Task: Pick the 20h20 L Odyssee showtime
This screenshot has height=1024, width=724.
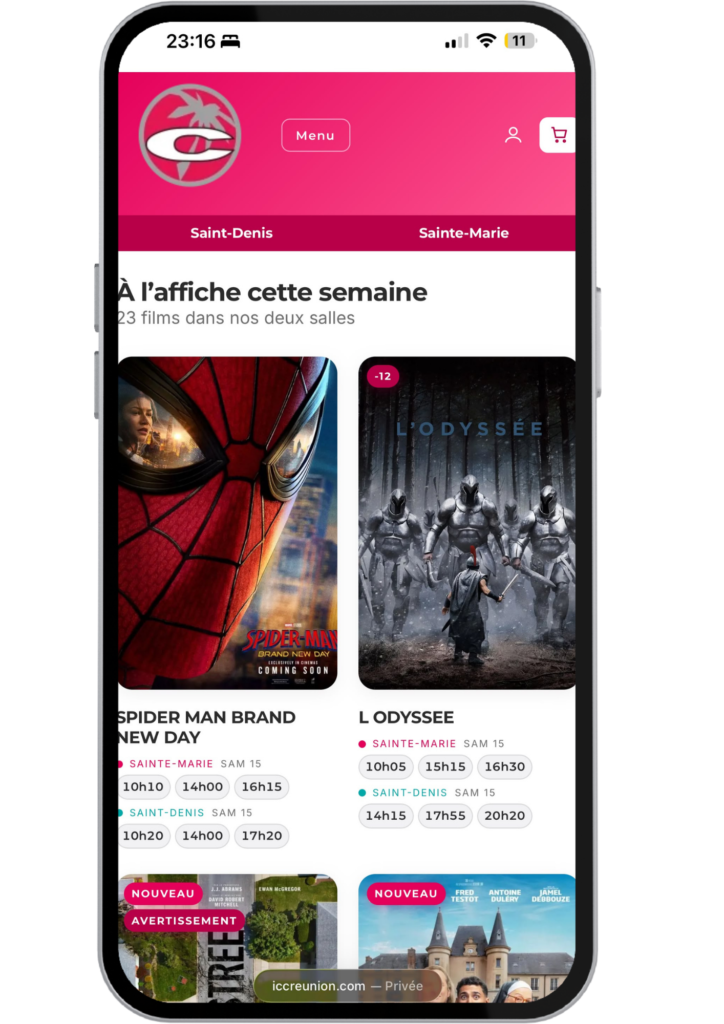Action: click(x=505, y=816)
